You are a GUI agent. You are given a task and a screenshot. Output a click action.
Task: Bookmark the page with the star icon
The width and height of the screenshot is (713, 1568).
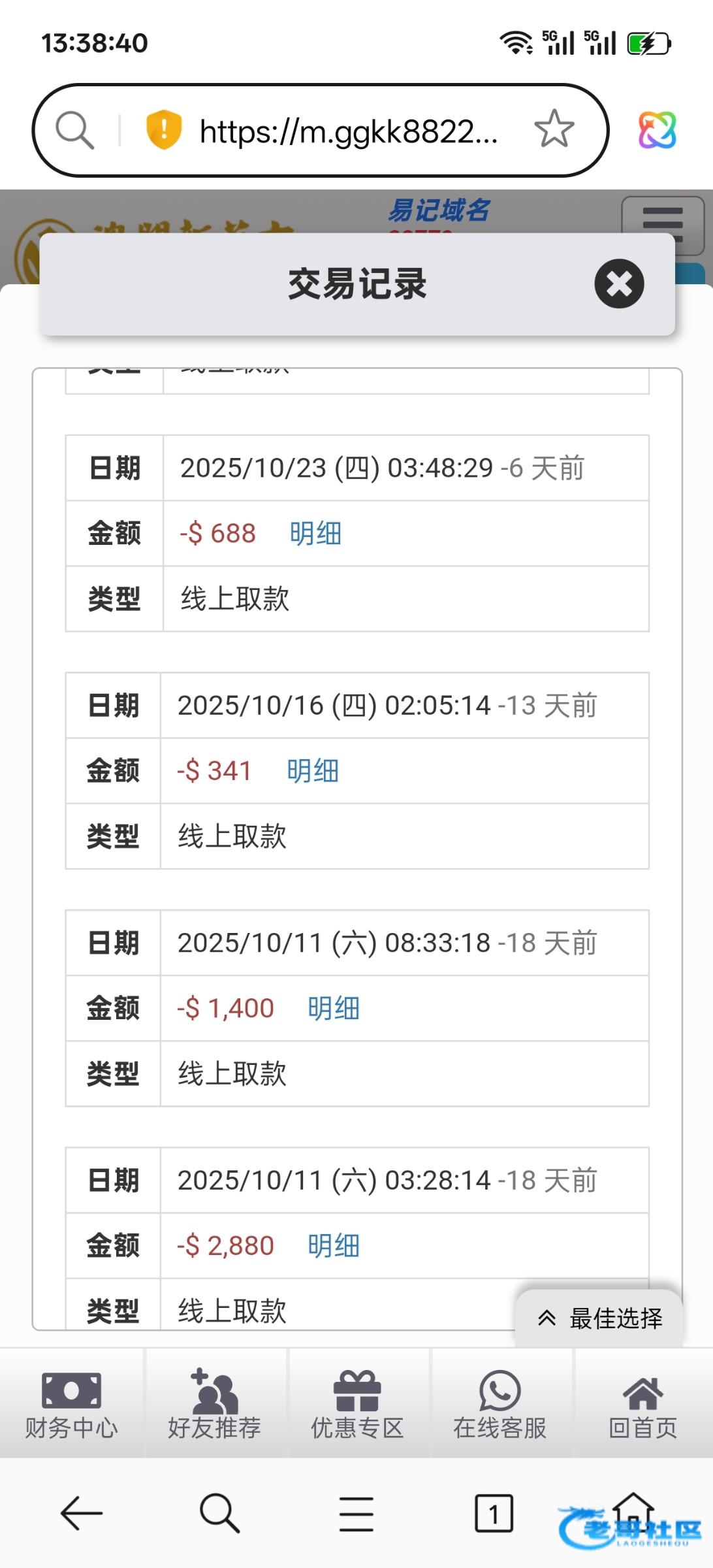click(x=554, y=129)
